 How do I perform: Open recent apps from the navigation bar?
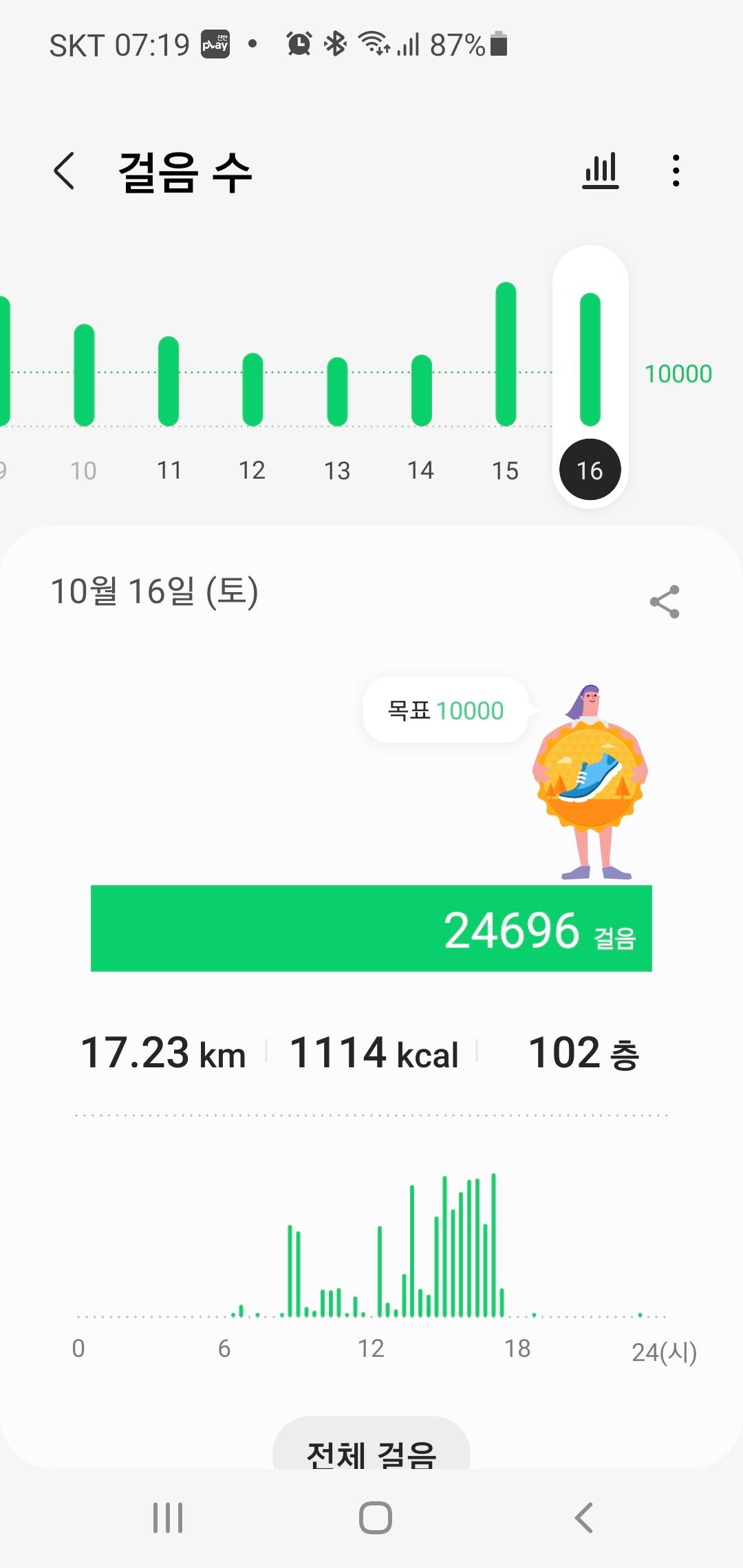pos(168,1518)
